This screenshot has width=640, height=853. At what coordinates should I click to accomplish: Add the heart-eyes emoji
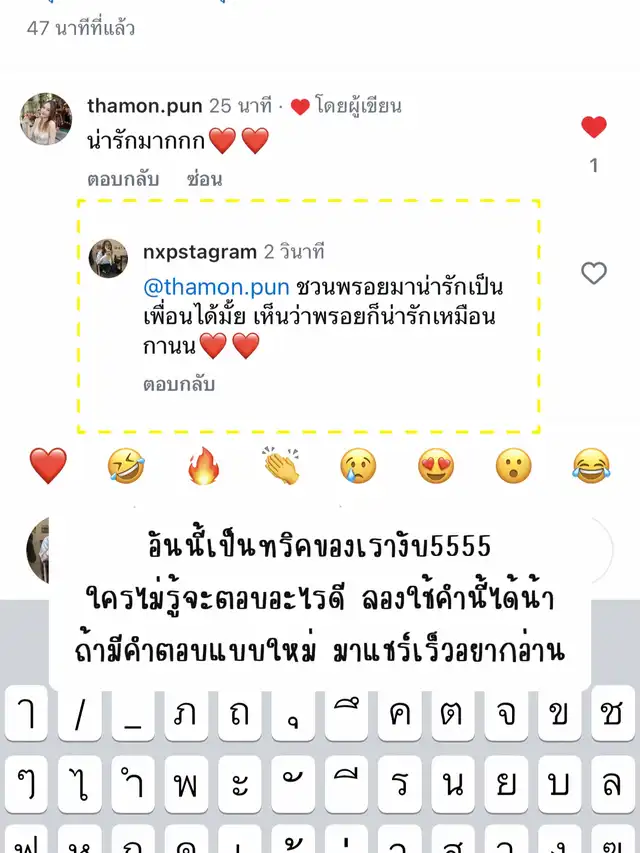(436, 466)
